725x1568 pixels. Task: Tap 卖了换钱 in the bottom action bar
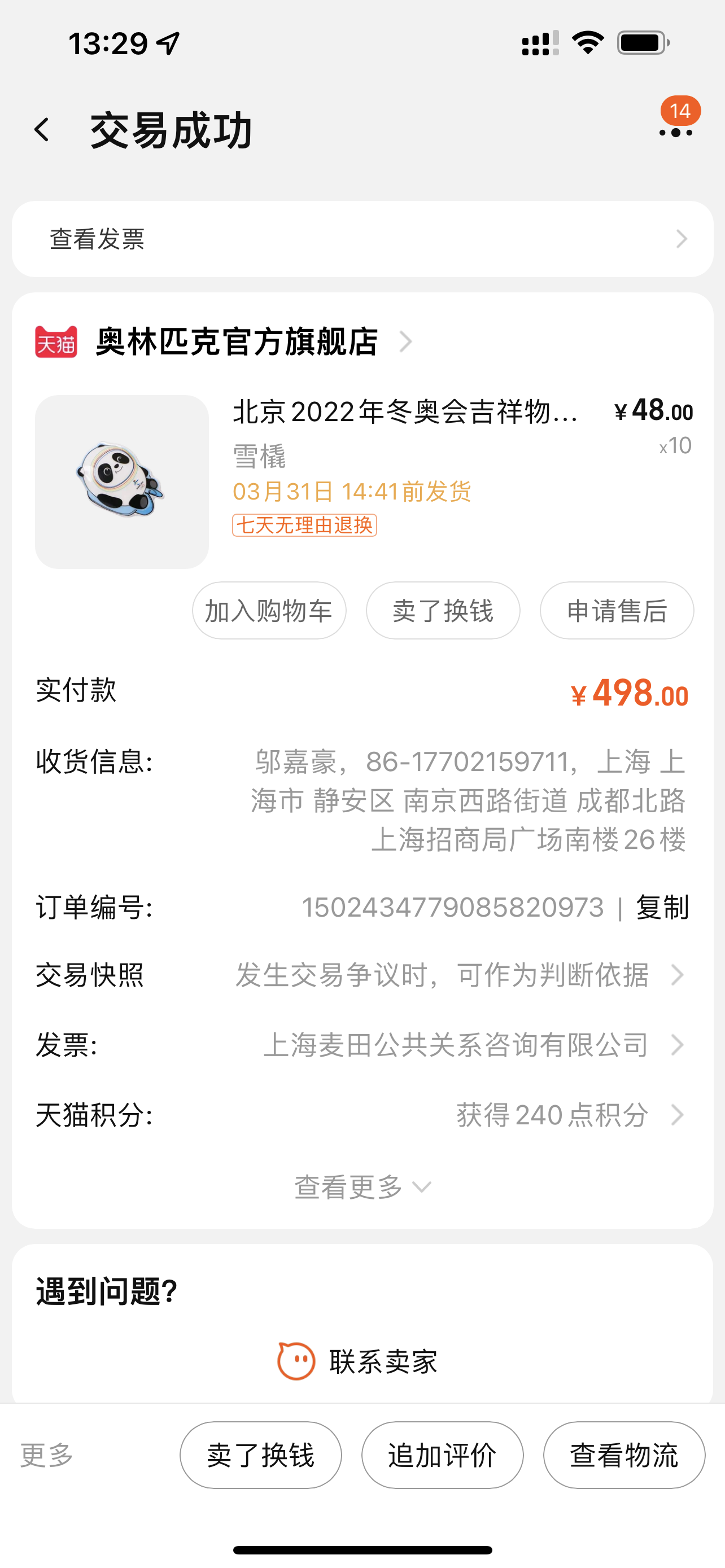tap(260, 1455)
